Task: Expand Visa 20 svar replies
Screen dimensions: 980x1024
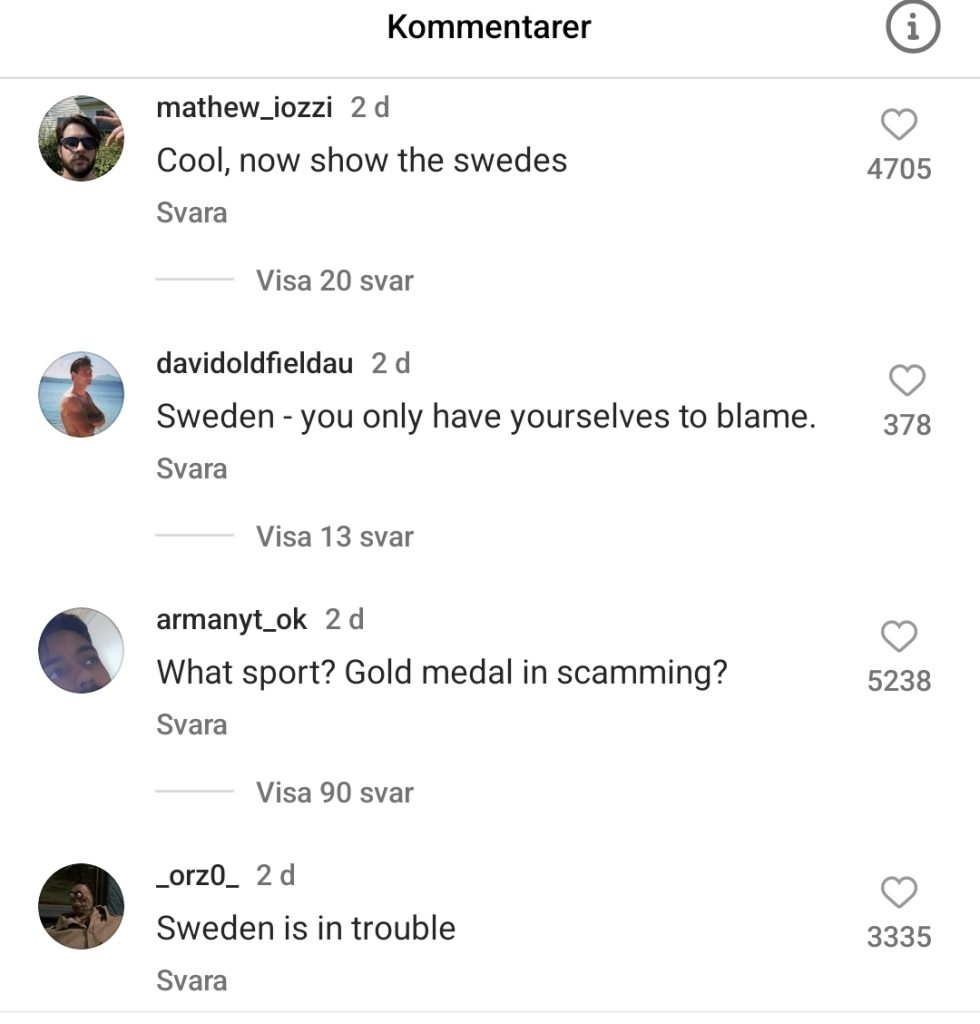Action: point(334,281)
